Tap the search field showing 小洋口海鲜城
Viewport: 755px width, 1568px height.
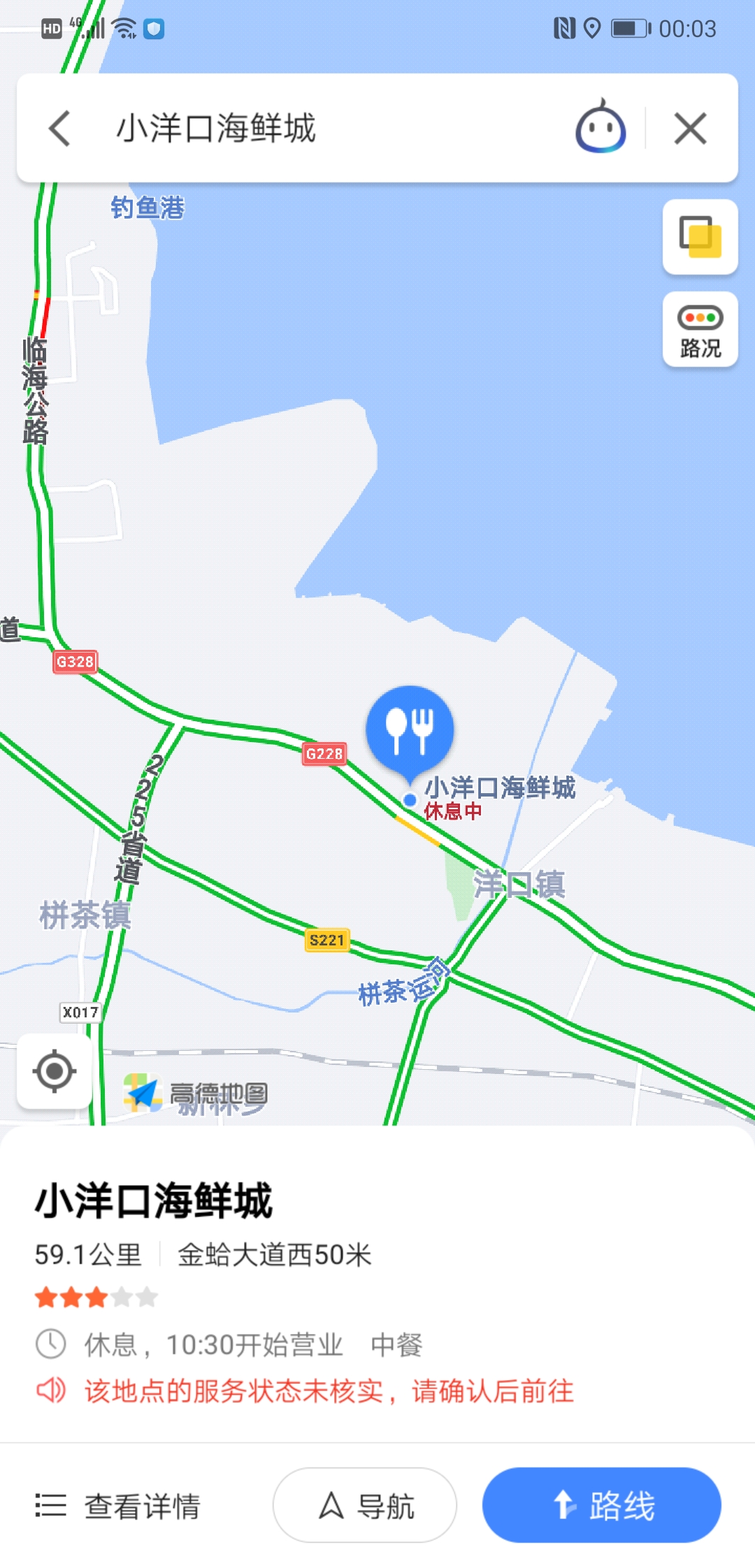pos(315,129)
